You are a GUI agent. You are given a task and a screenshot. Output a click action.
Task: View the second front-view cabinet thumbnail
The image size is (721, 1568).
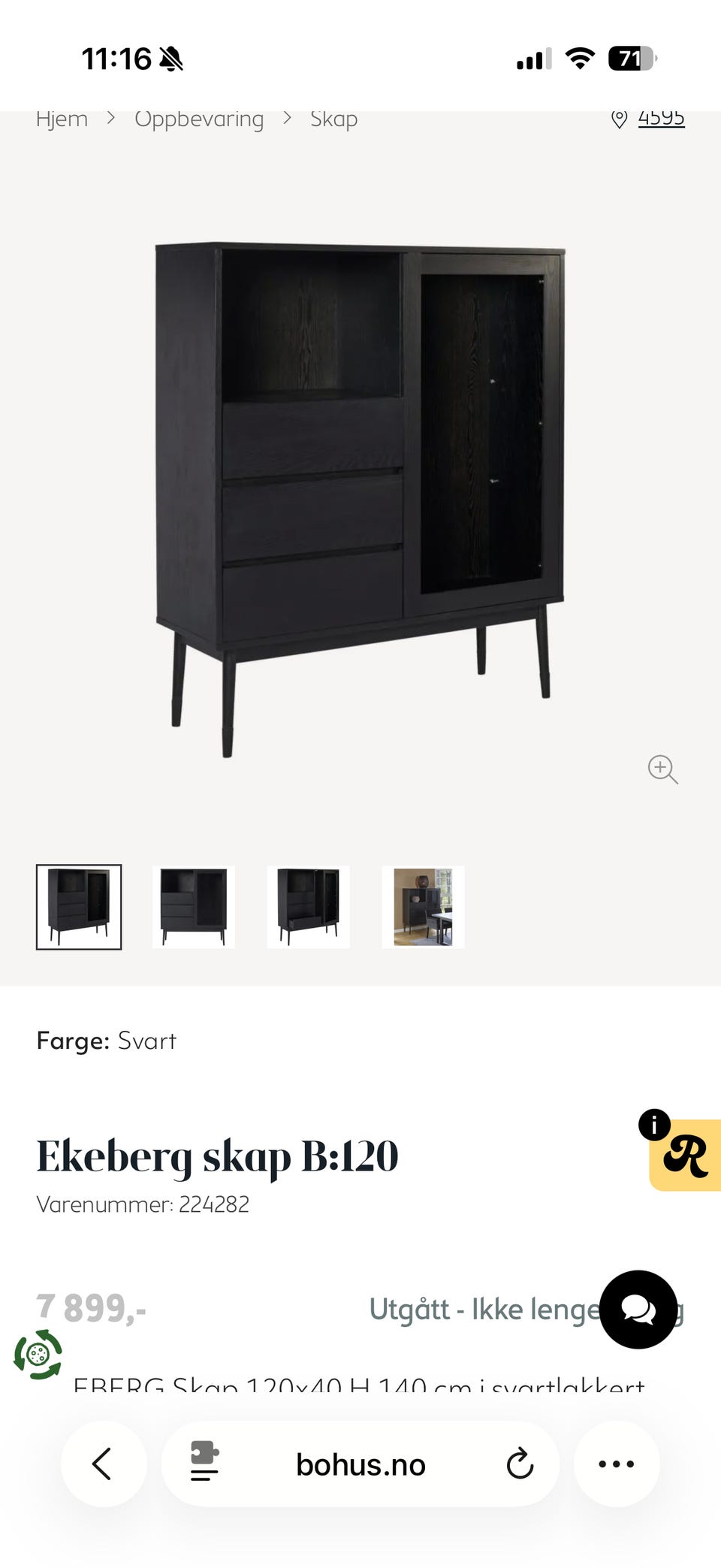(x=194, y=907)
